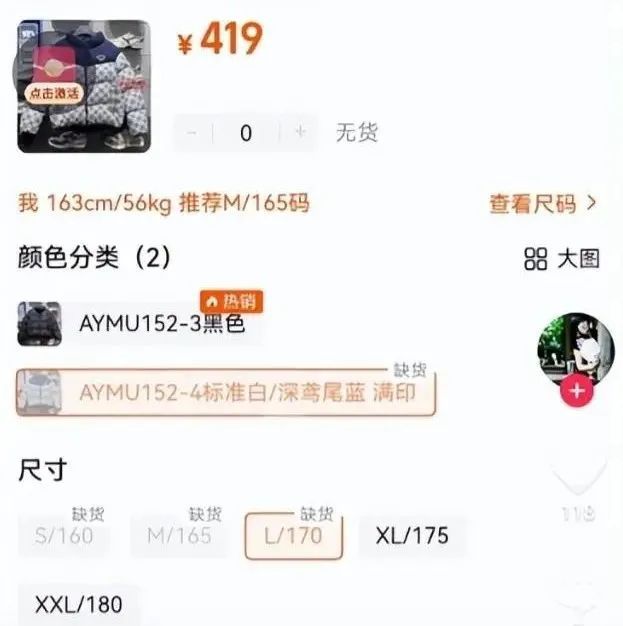Switch to 大图 large image view
Screen dimensions: 623x626
tap(562, 259)
